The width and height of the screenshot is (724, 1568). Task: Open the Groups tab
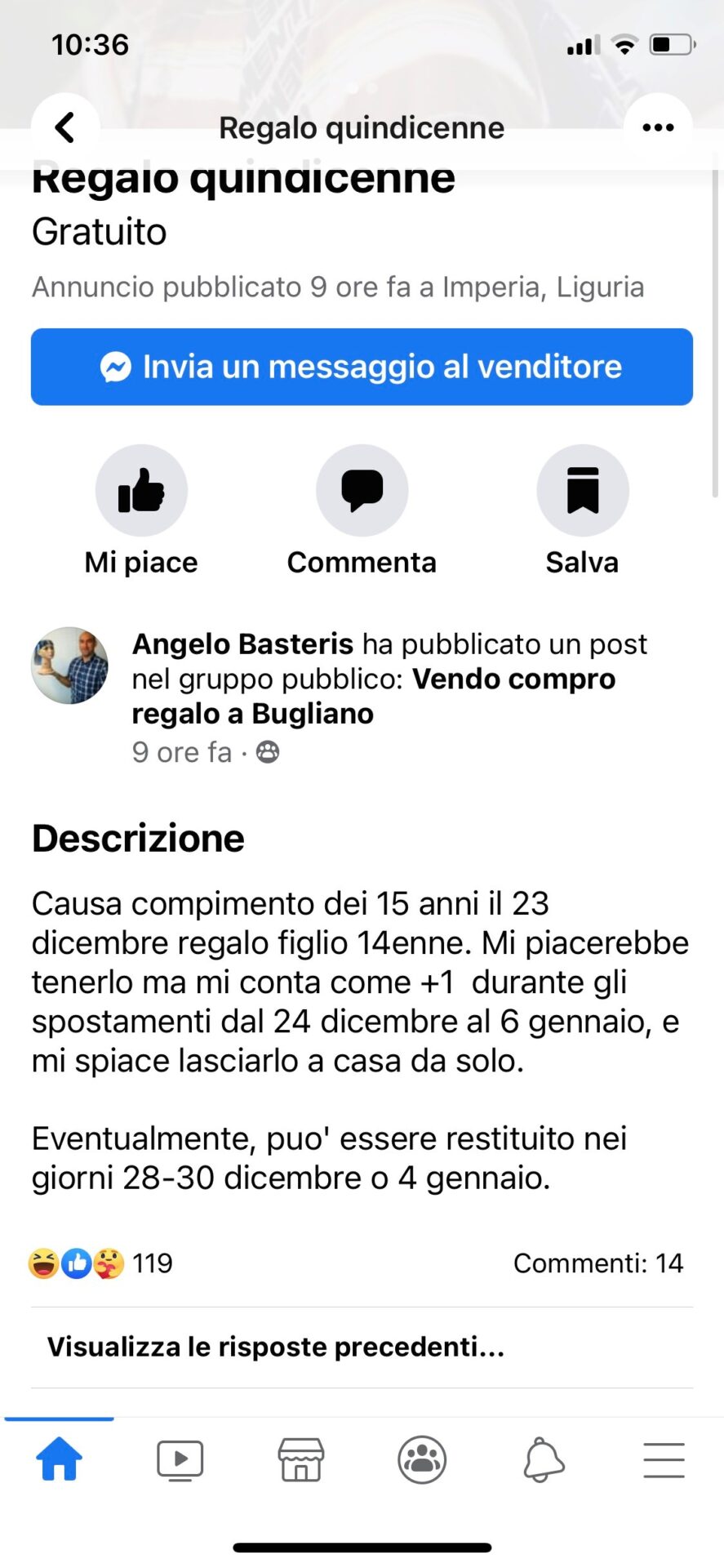pyautogui.click(x=422, y=1459)
